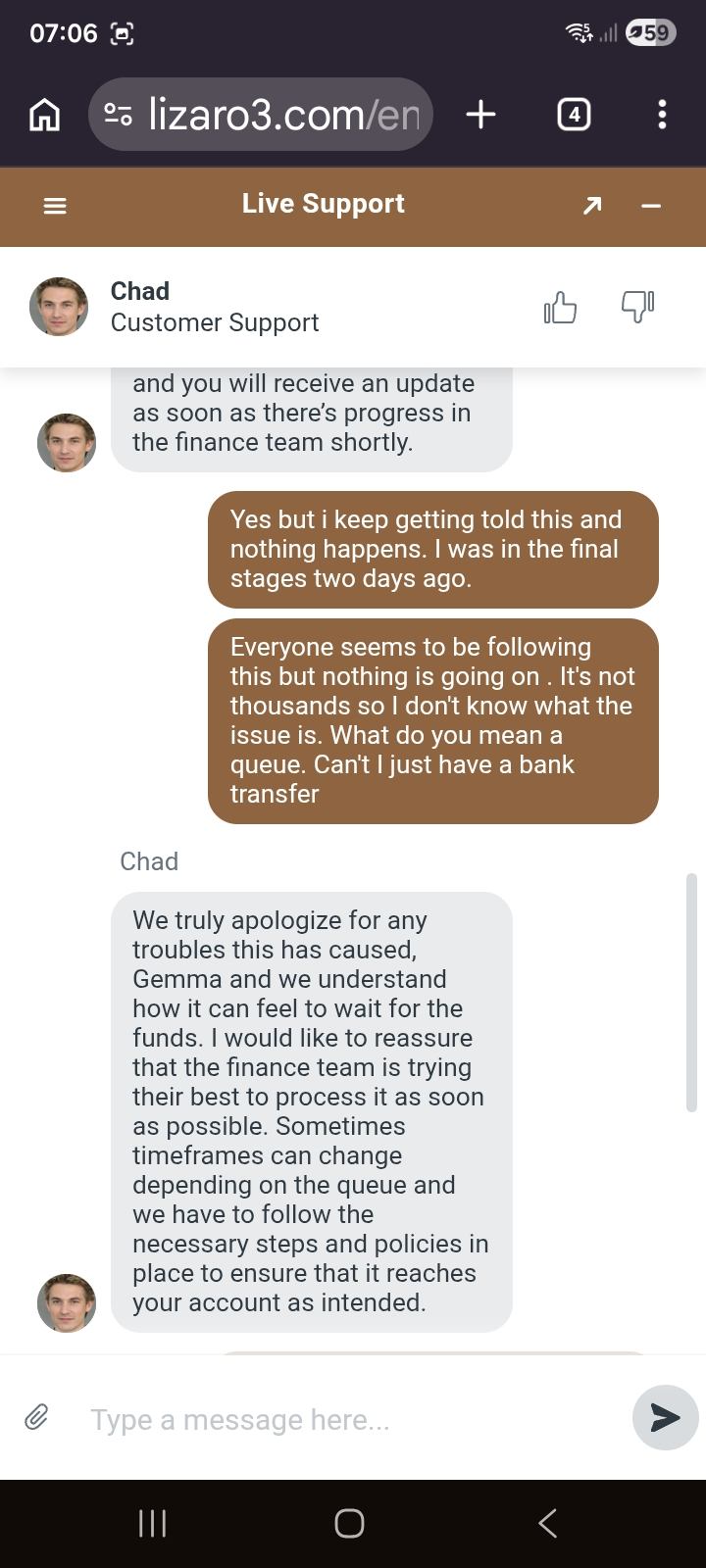The image size is (706, 1568).
Task: Open the Live Support hamburger menu
Action: pyautogui.click(x=55, y=206)
